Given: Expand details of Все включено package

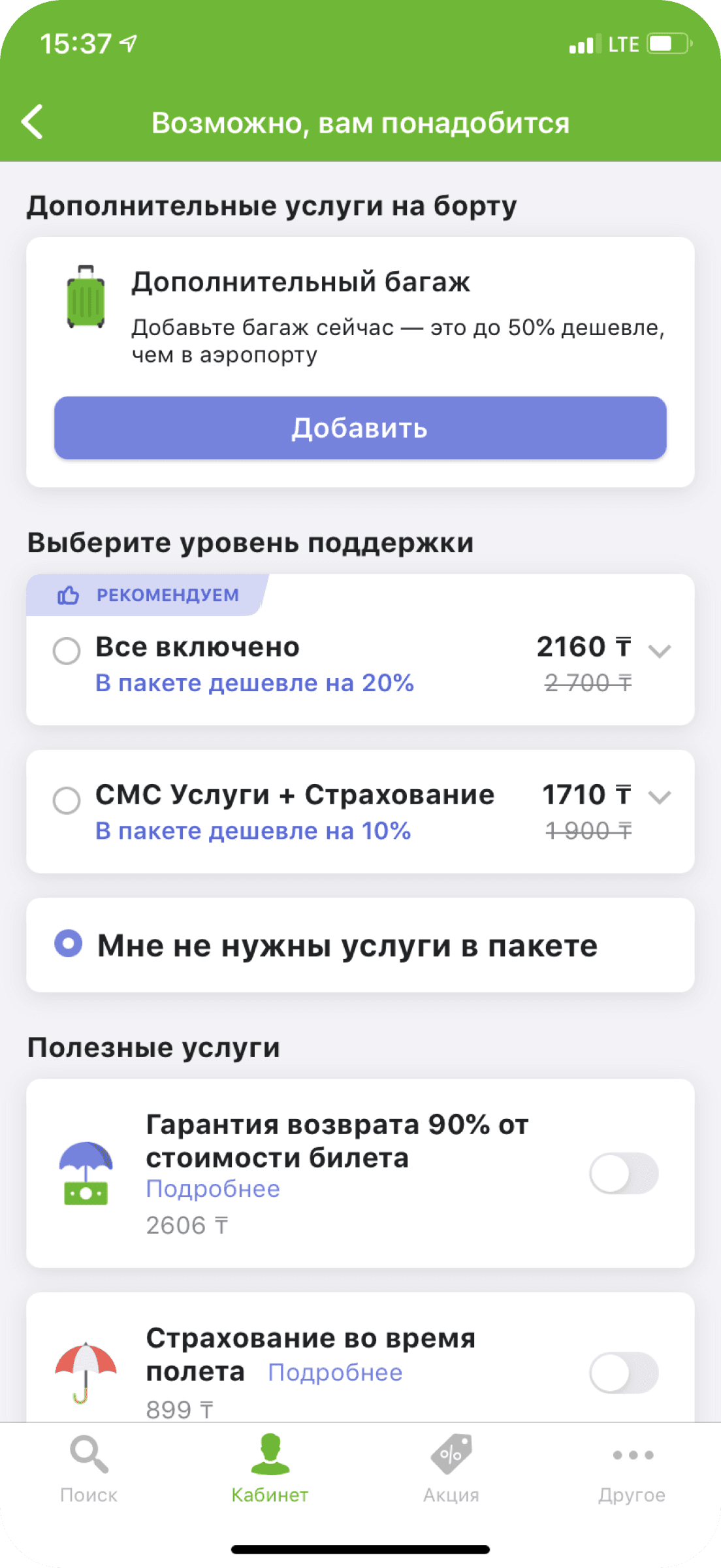Looking at the screenshot, I should point(660,651).
